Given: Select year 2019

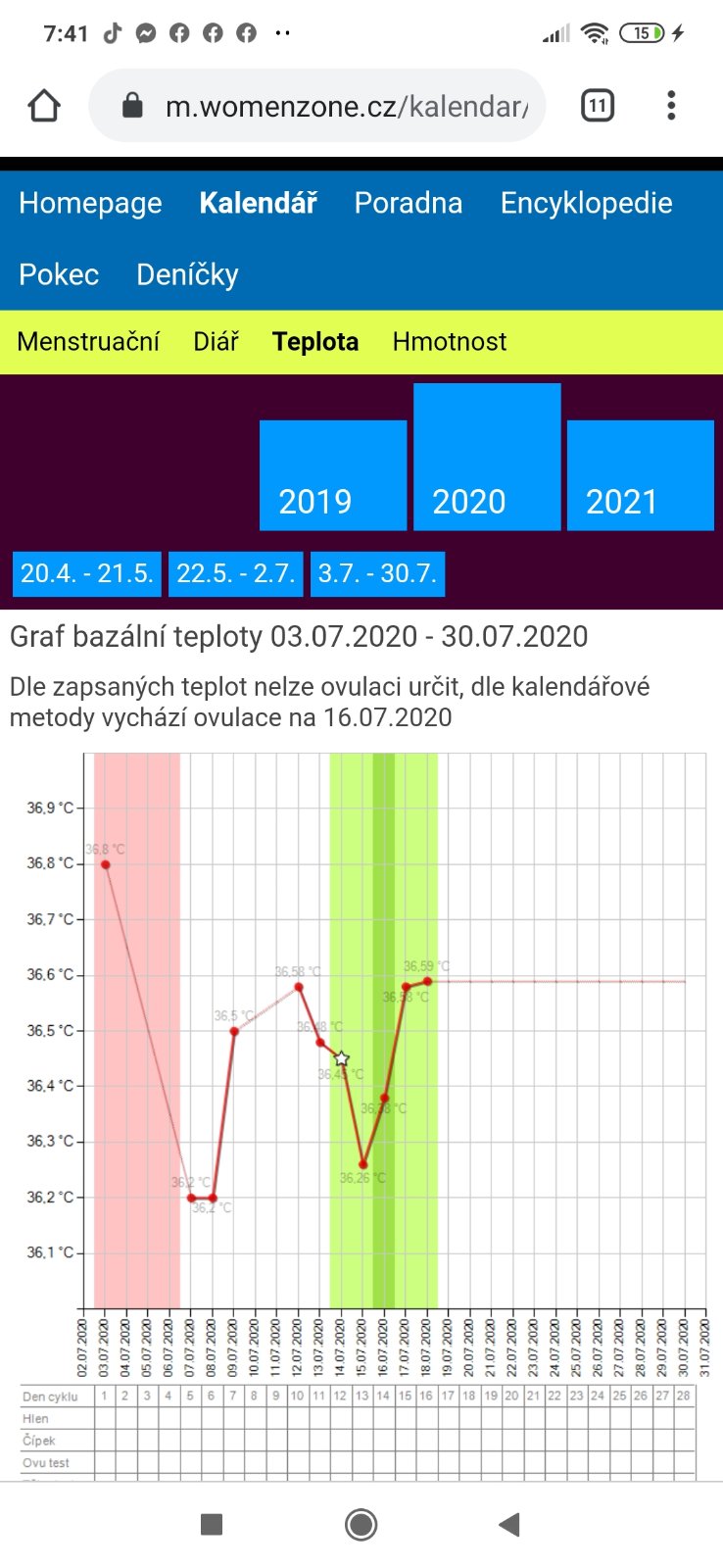Looking at the screenshot, I should pos(333,475).
